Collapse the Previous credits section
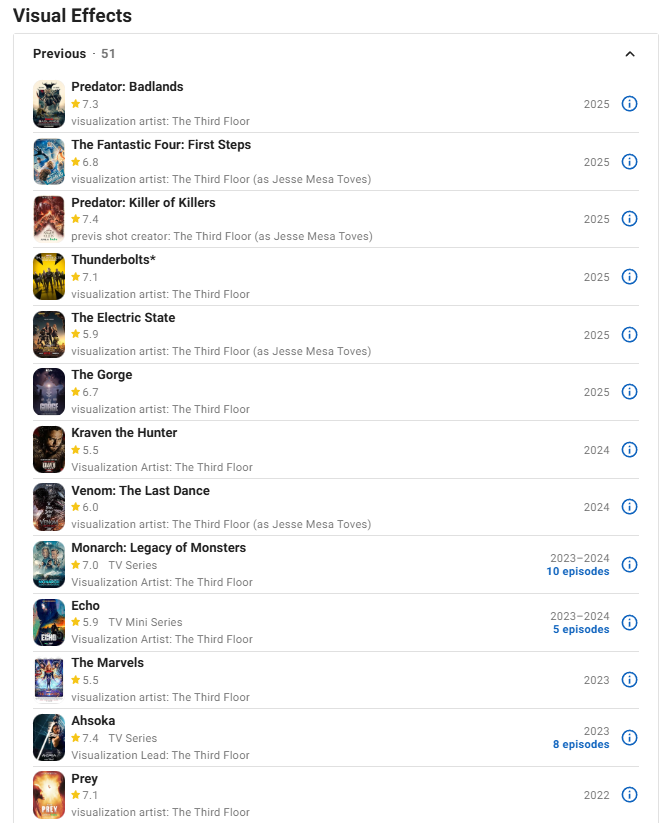 coord(629,54)
